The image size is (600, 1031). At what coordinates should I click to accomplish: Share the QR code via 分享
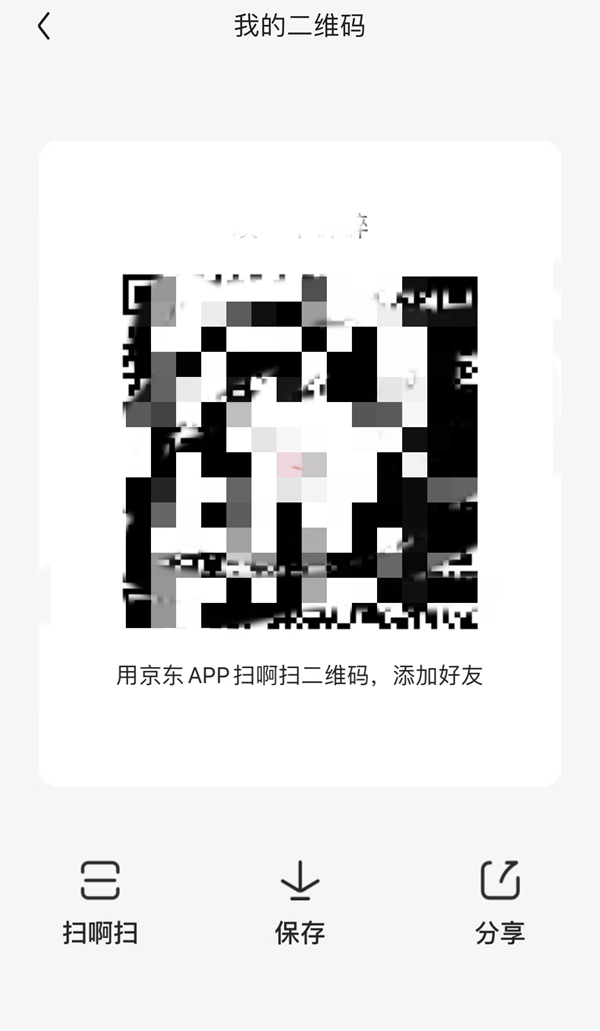(500, 898)
